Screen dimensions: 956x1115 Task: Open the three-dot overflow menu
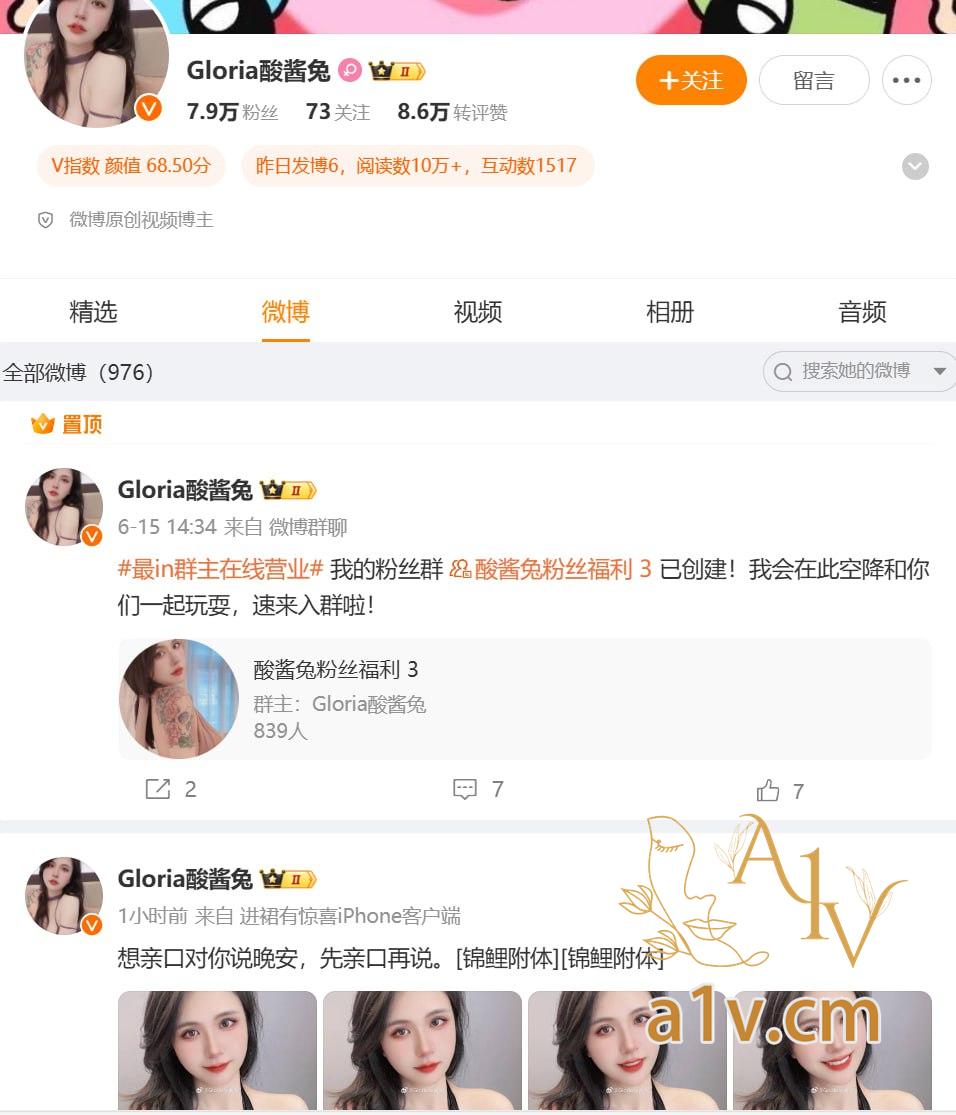906,81
